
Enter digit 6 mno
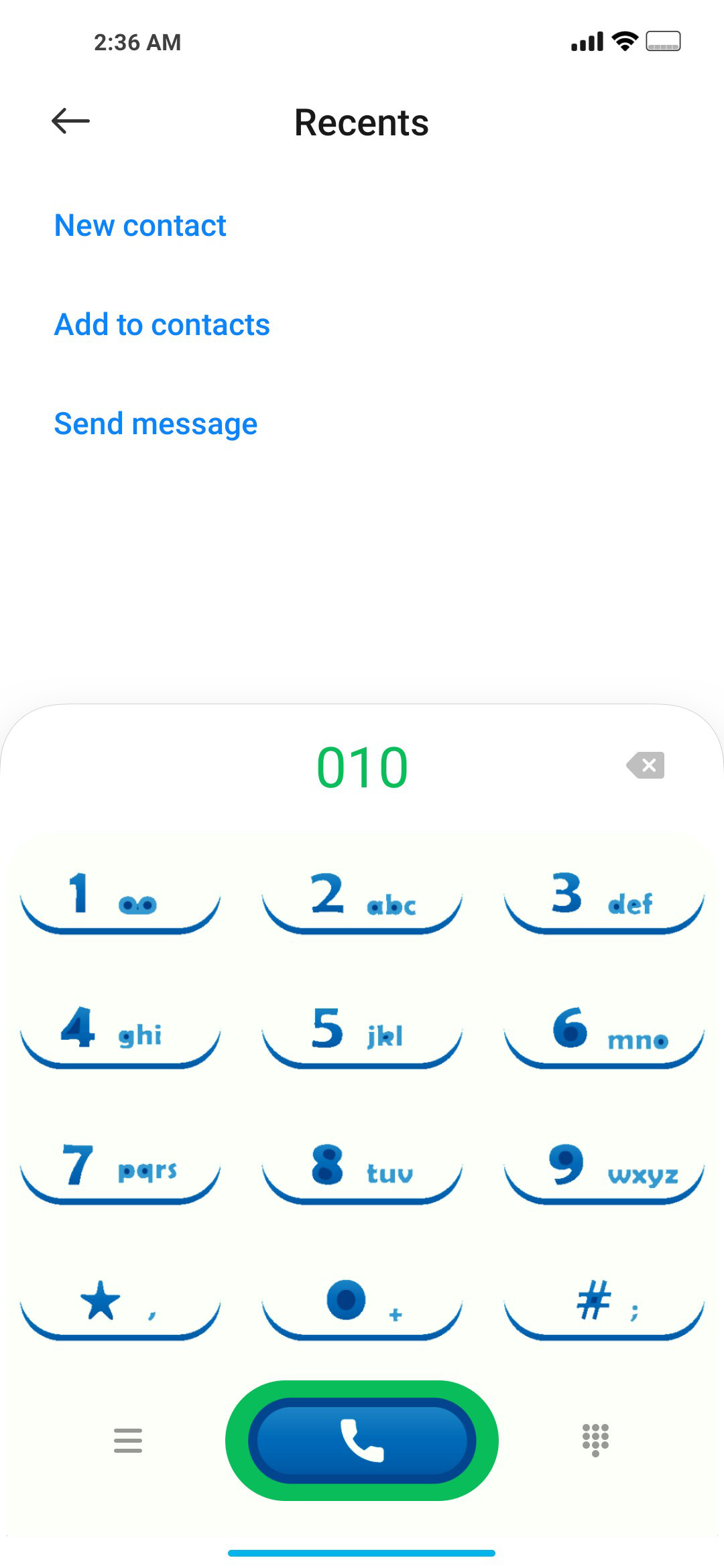click(x=604, y=1035)
